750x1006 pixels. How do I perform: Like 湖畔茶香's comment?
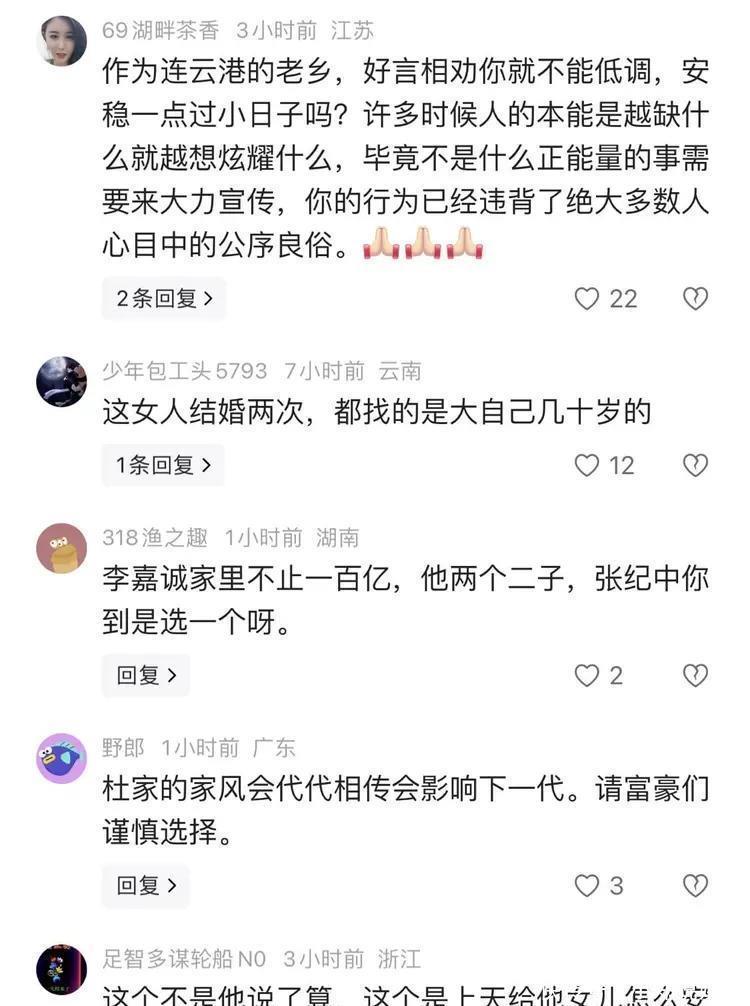click(587, 298)
